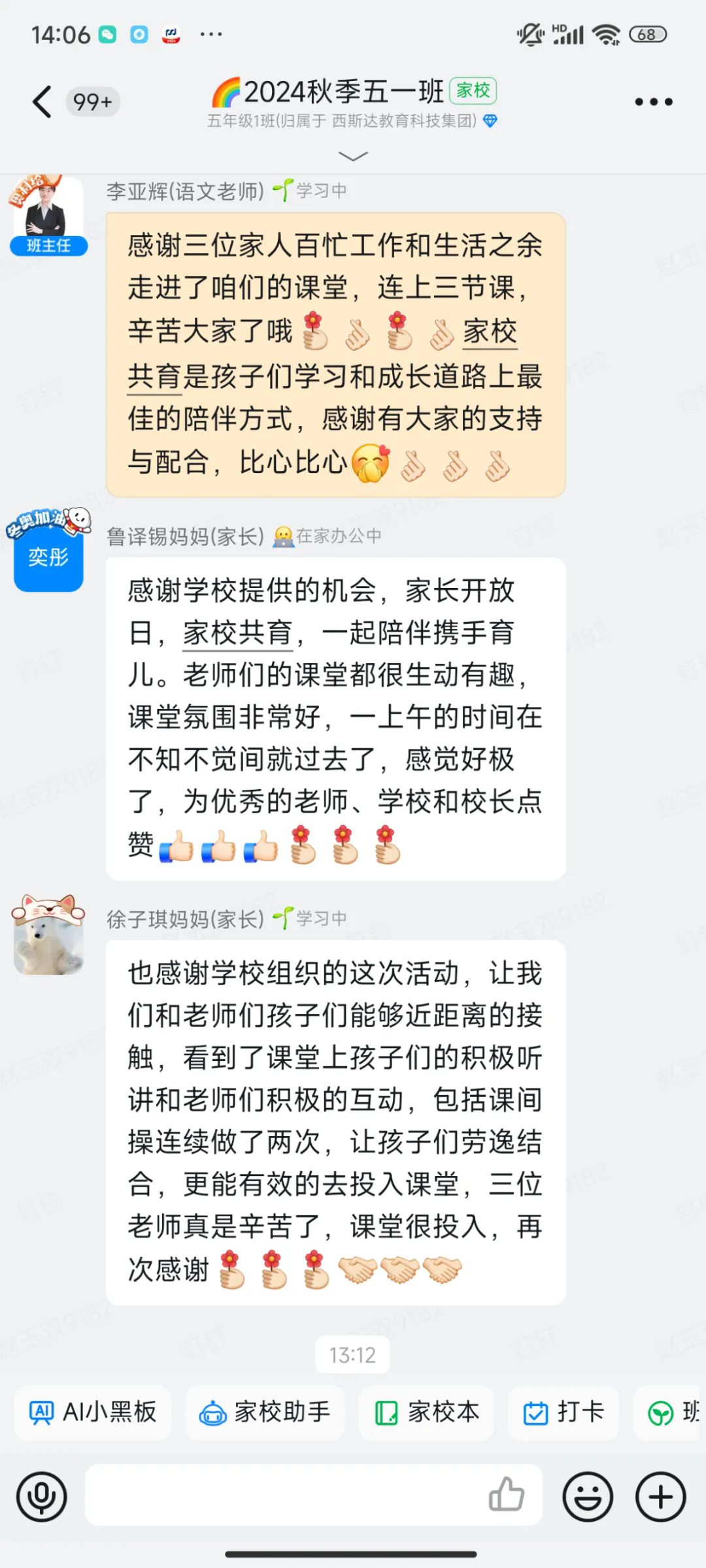Tap the 家校 tag beside group name
Image resolution: width=706 pixels, height=1568 pixels.
(475, 91)
